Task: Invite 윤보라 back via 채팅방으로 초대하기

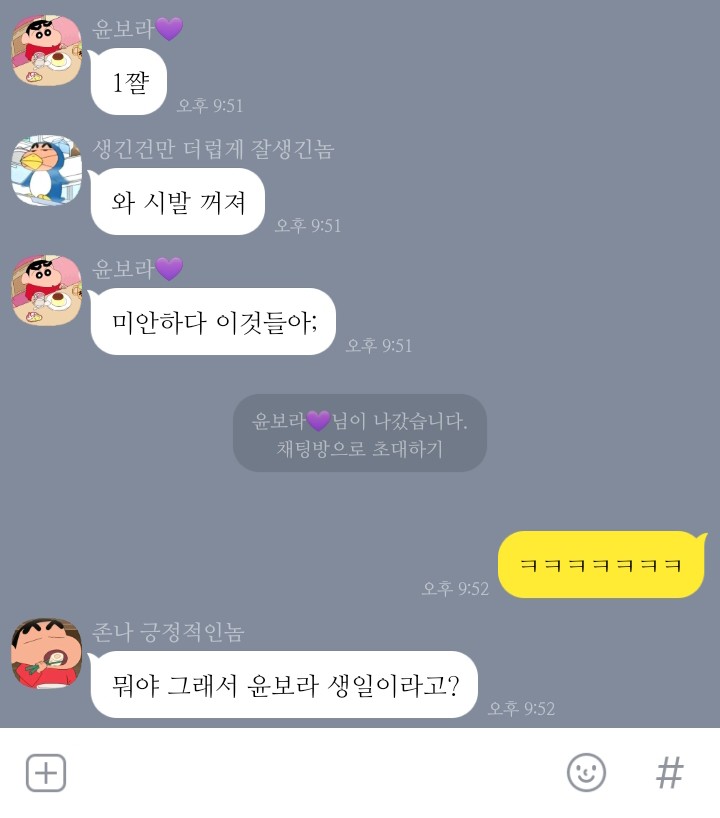Action: click(x=359, y=449)
